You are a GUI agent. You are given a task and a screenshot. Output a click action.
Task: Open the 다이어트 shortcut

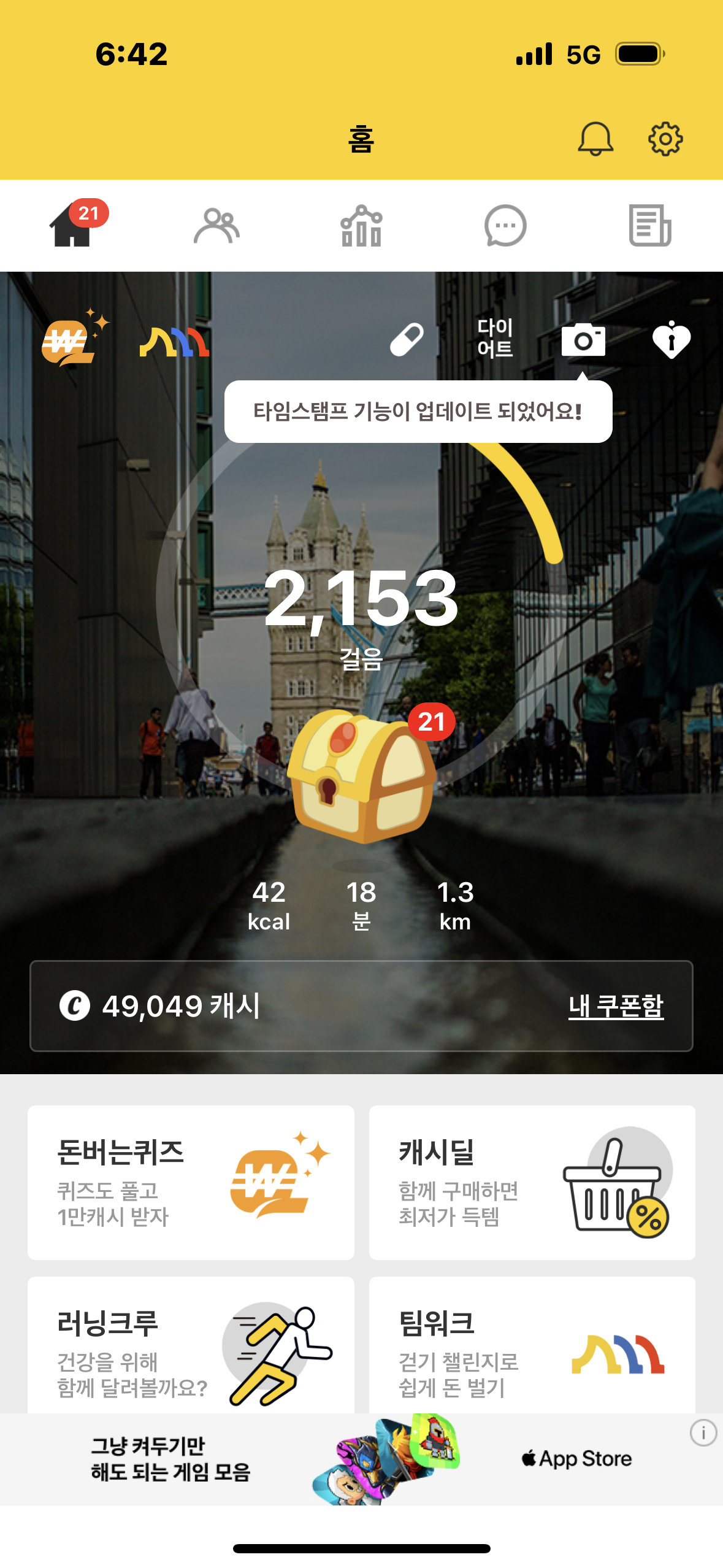coord(495,338)
